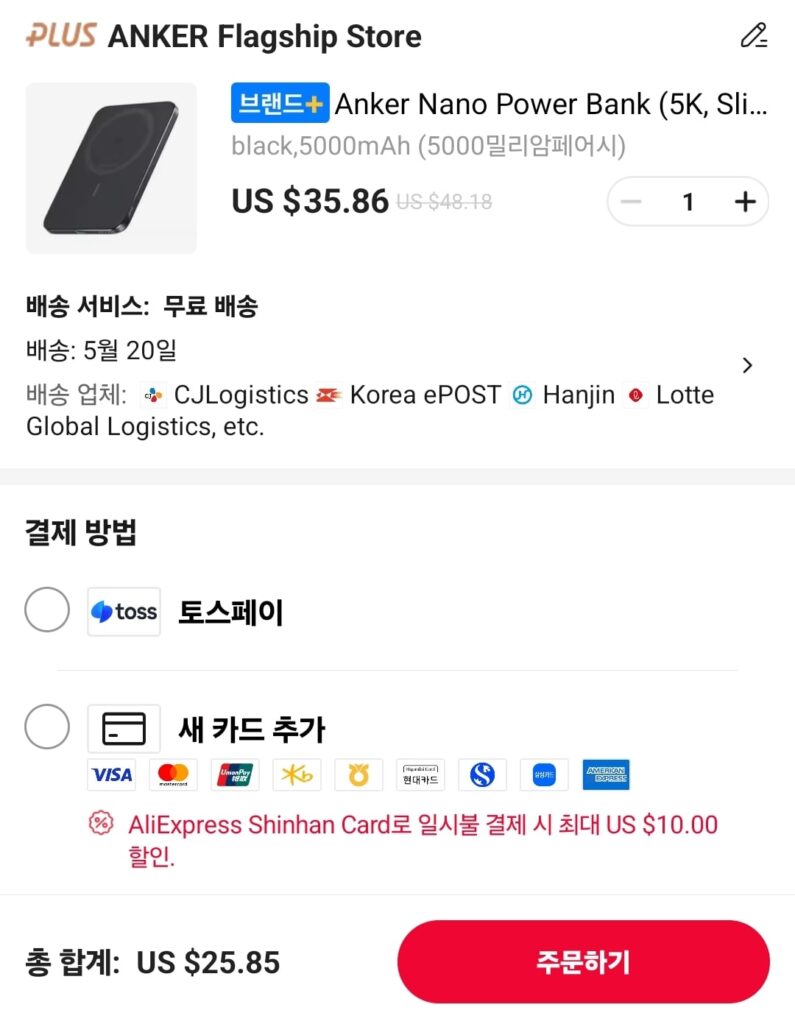
Task: Click the Hyundai Card (현대카드) icon
Action: coord(420,775)
